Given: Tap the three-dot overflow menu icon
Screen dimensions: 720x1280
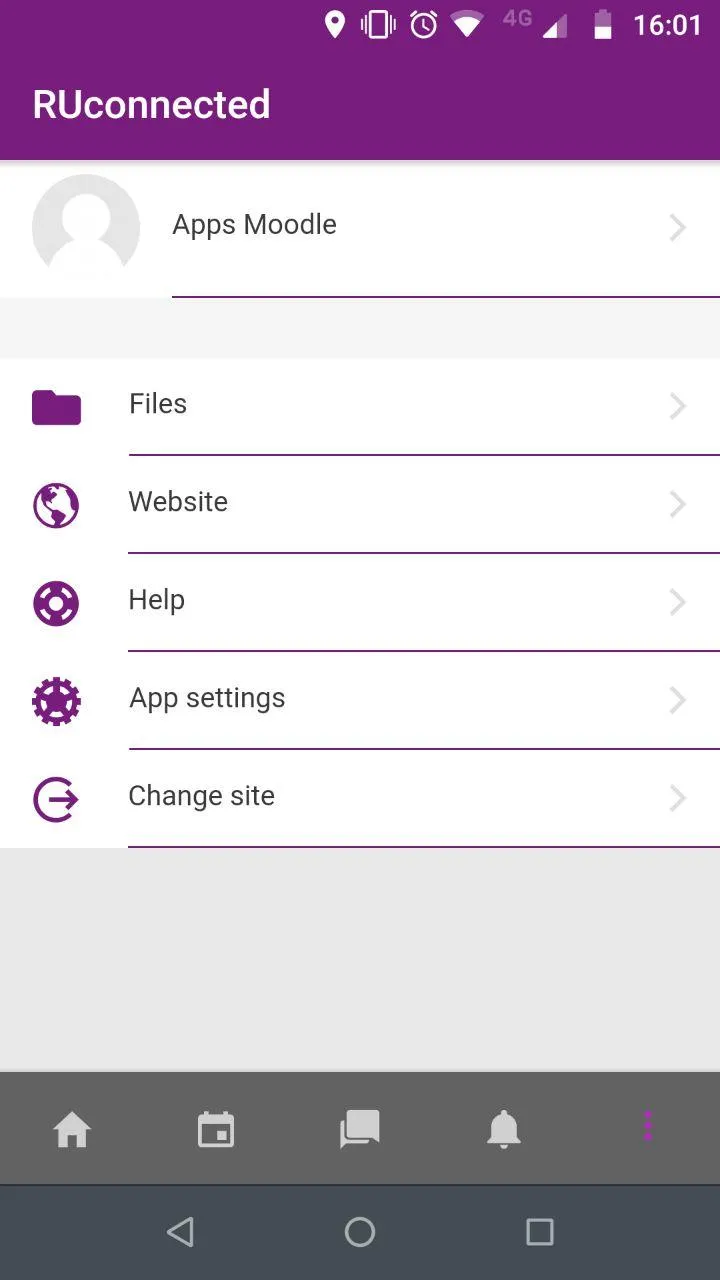Looking at the screenshot, I should tap(648, 1125).
